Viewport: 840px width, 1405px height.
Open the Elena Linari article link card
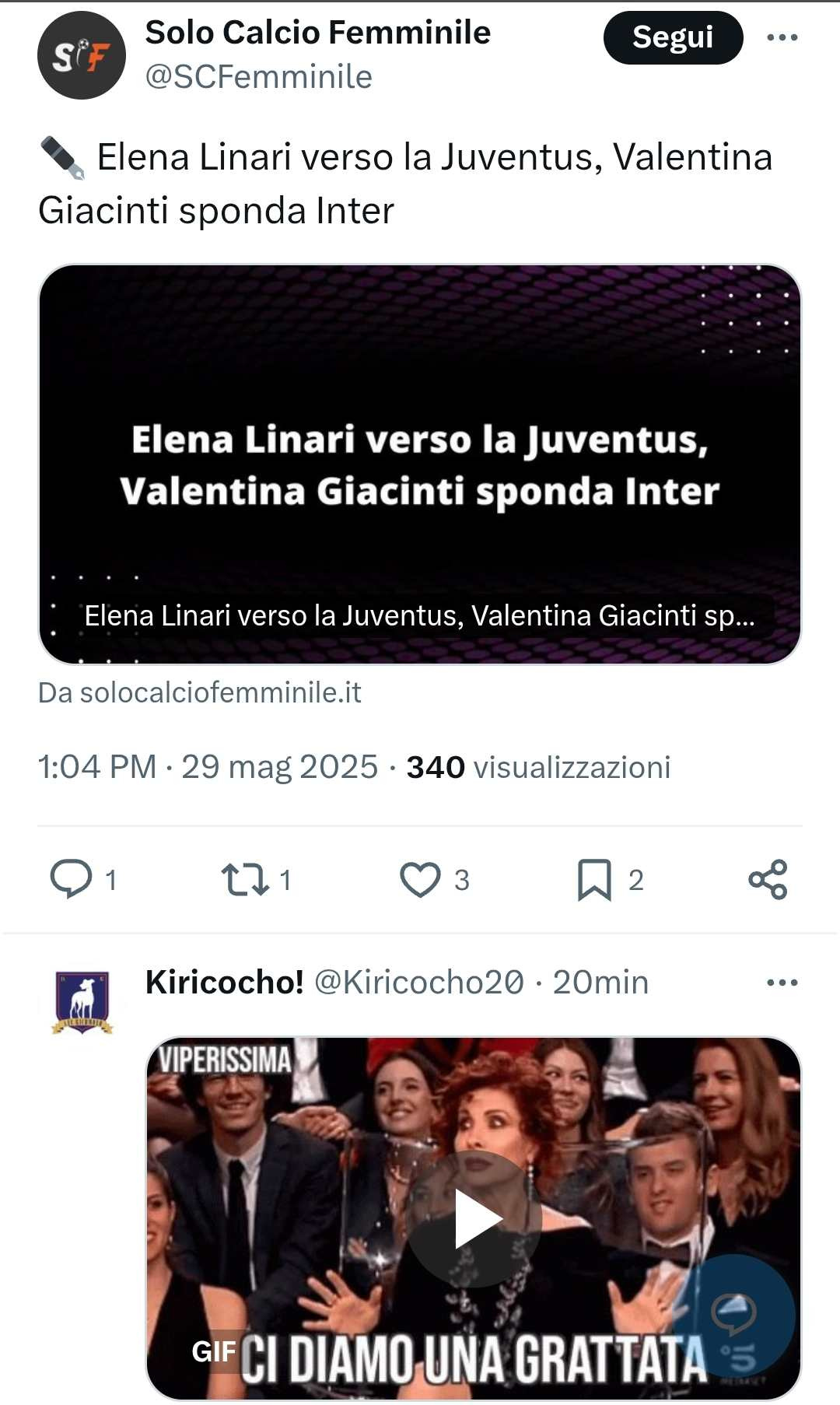[x=420, y=464]
